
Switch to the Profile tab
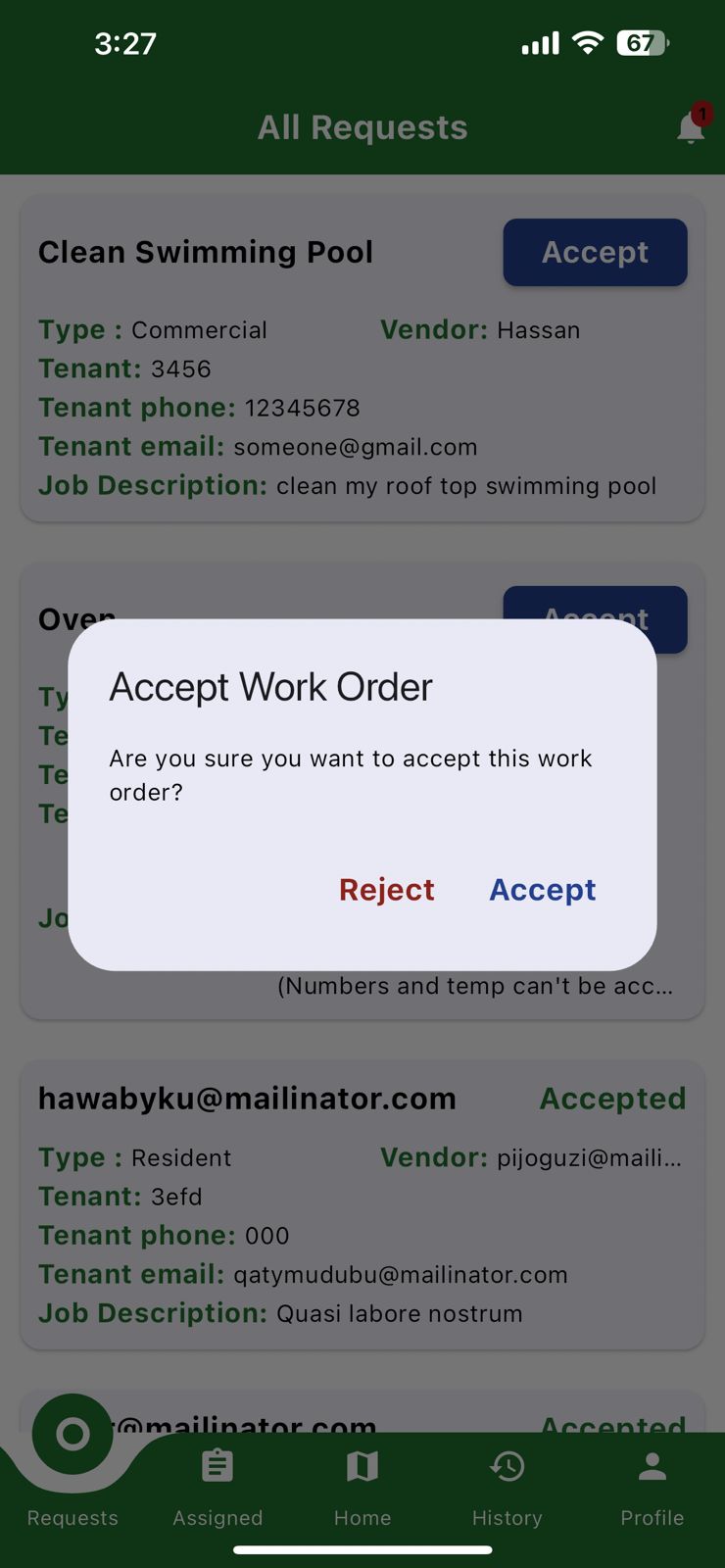tap(652, 1488)
